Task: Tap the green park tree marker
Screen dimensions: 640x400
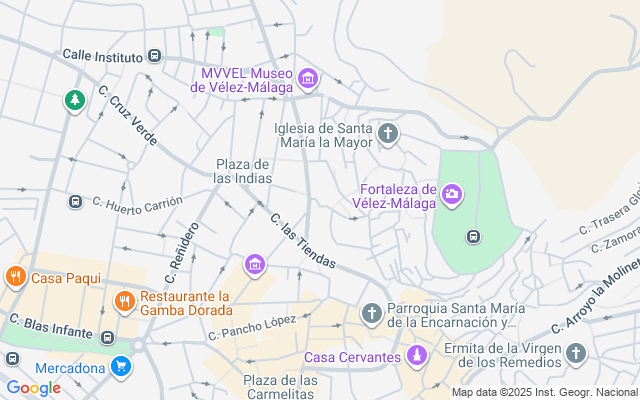Action: point(73,100)
